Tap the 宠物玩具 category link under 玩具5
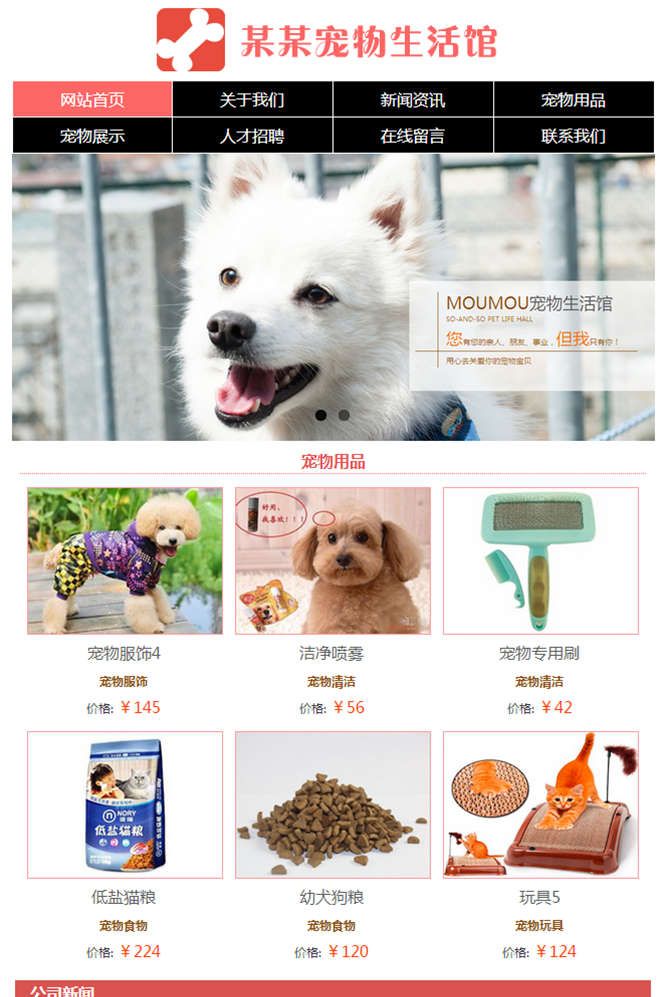 point(540,926)
